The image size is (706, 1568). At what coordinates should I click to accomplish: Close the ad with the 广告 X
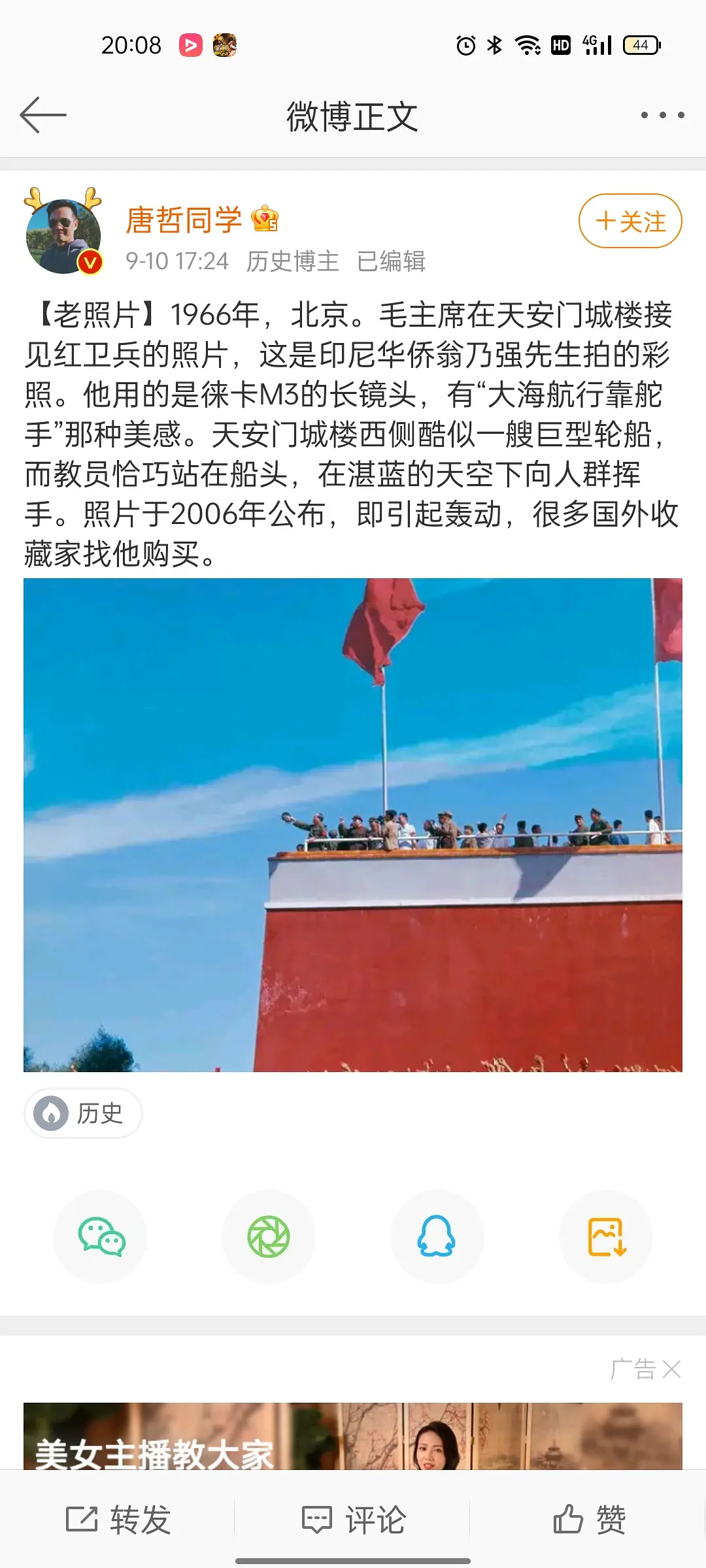[671, 1369]
